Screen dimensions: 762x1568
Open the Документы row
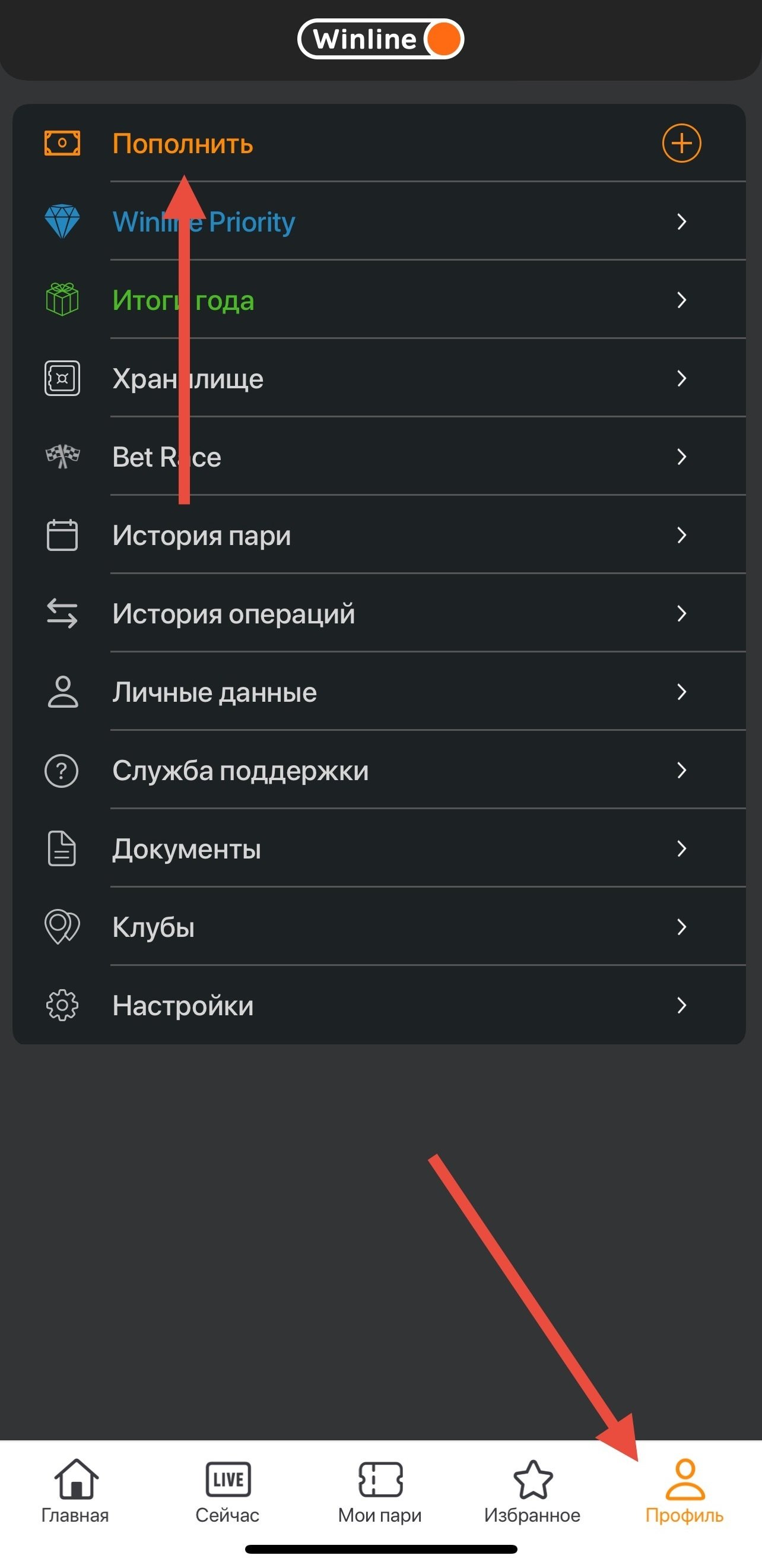pyautogui.click(x=186, y=849)
